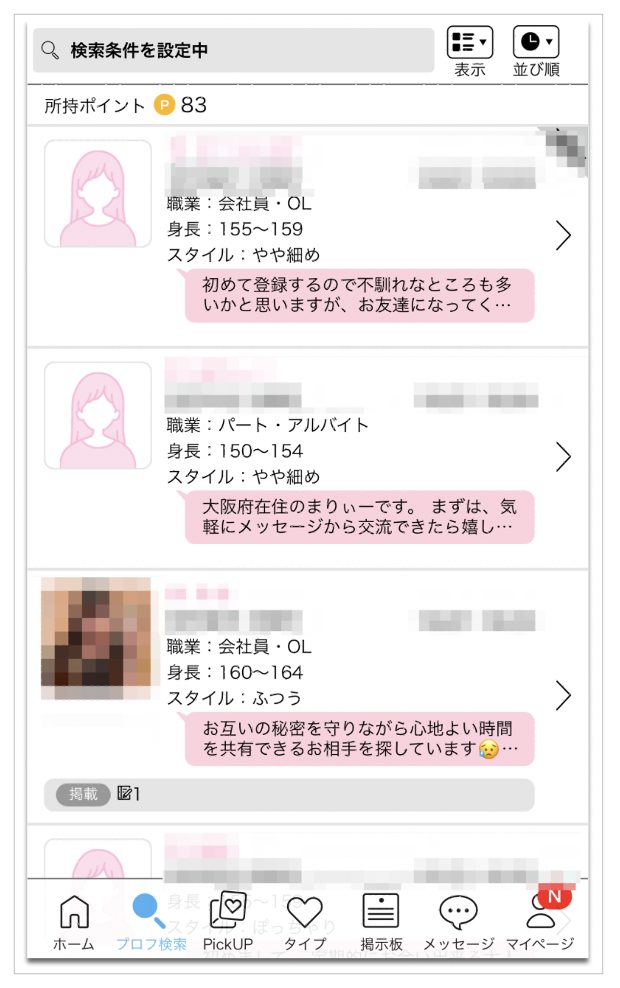Screen dimensions: 620x988
Task: Go to the ホーム tab
Action: click(x=74, y=922)
